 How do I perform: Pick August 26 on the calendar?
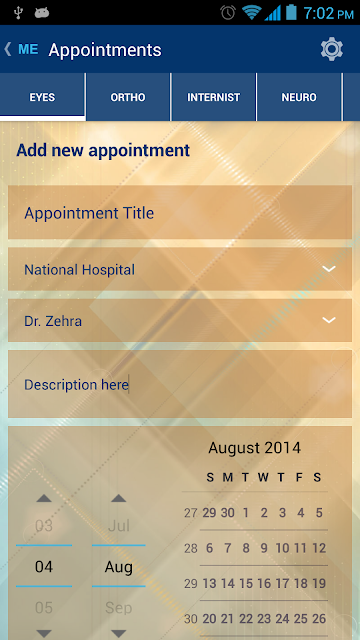coord(319,619)
